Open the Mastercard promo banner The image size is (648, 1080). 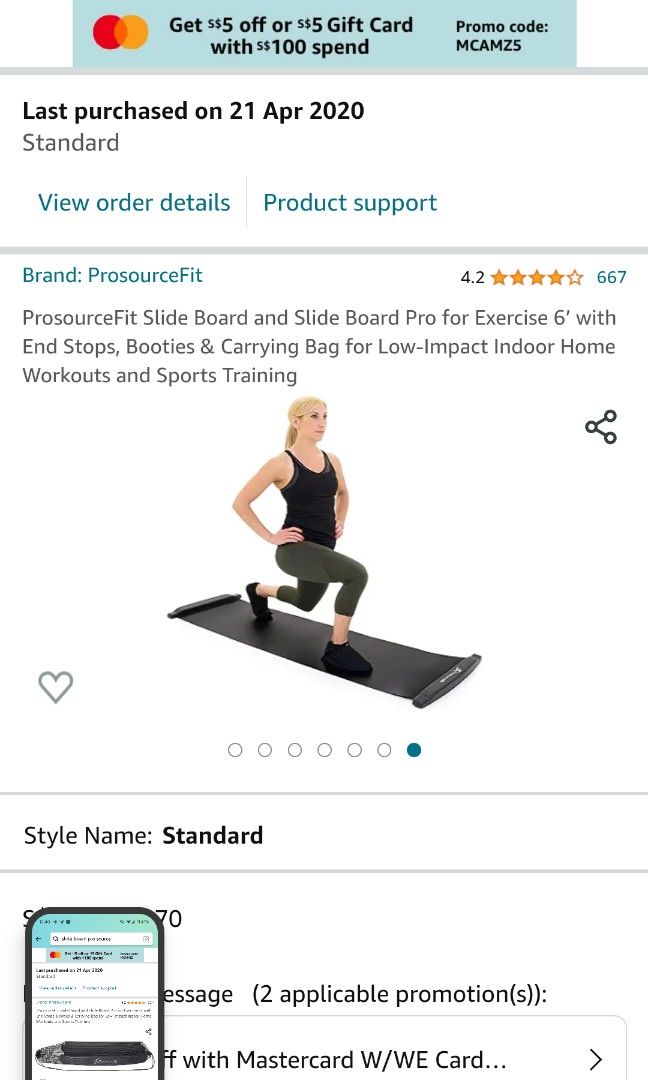click(324, 34)
